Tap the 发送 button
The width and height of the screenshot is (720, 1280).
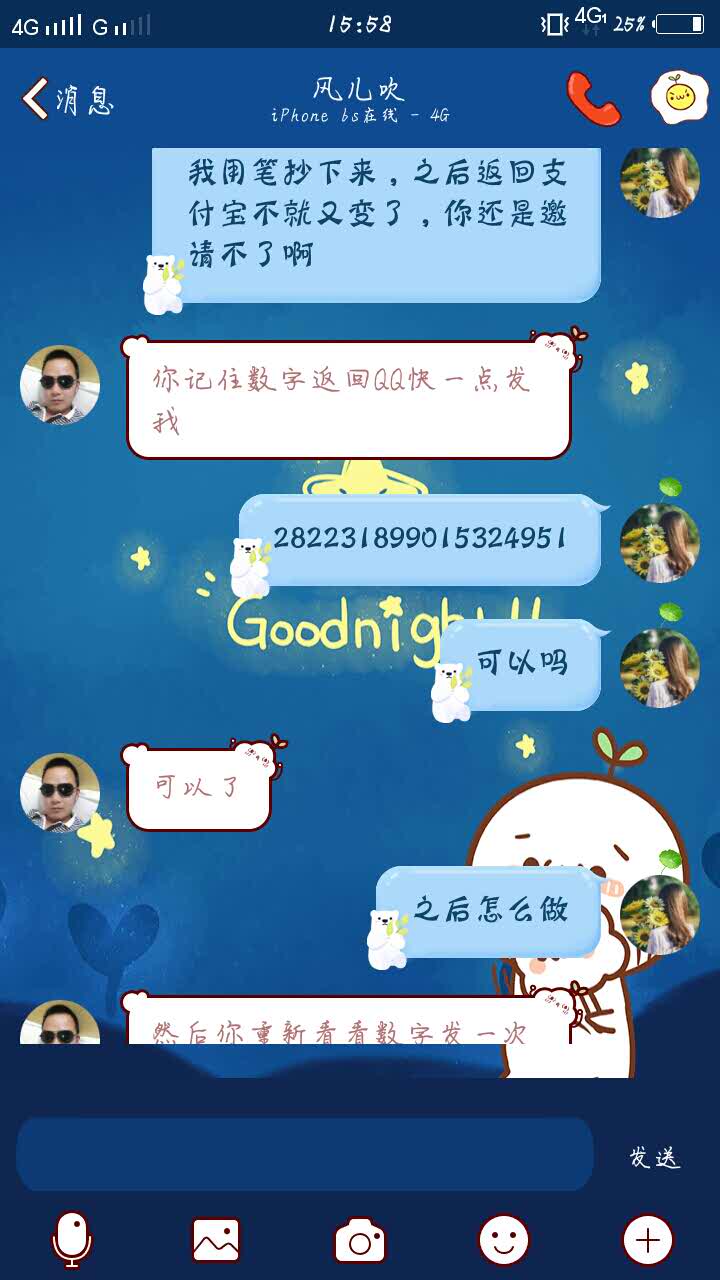pos(655,1157)
